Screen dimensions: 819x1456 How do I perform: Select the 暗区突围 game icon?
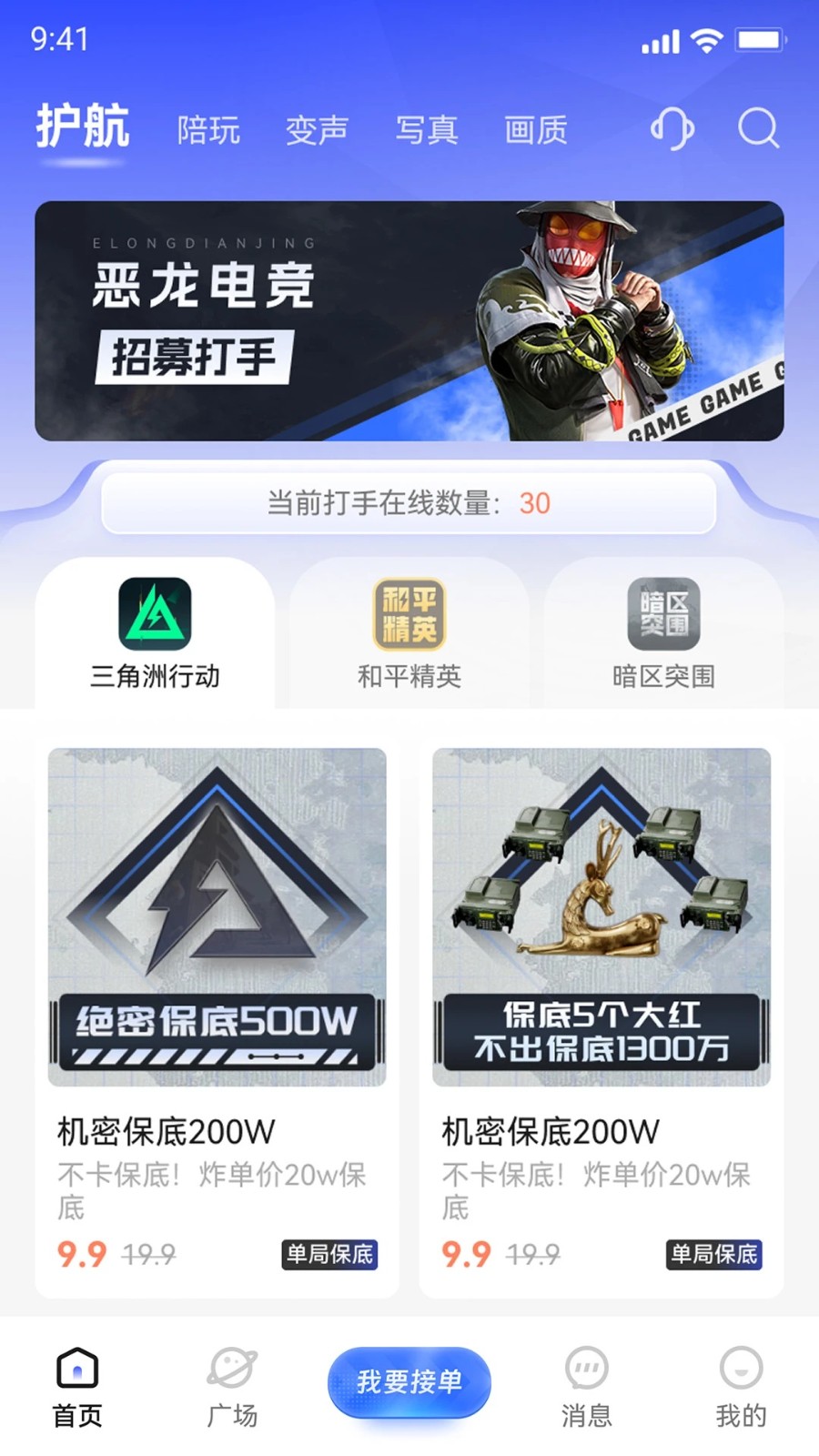click(x=663, y=616)
